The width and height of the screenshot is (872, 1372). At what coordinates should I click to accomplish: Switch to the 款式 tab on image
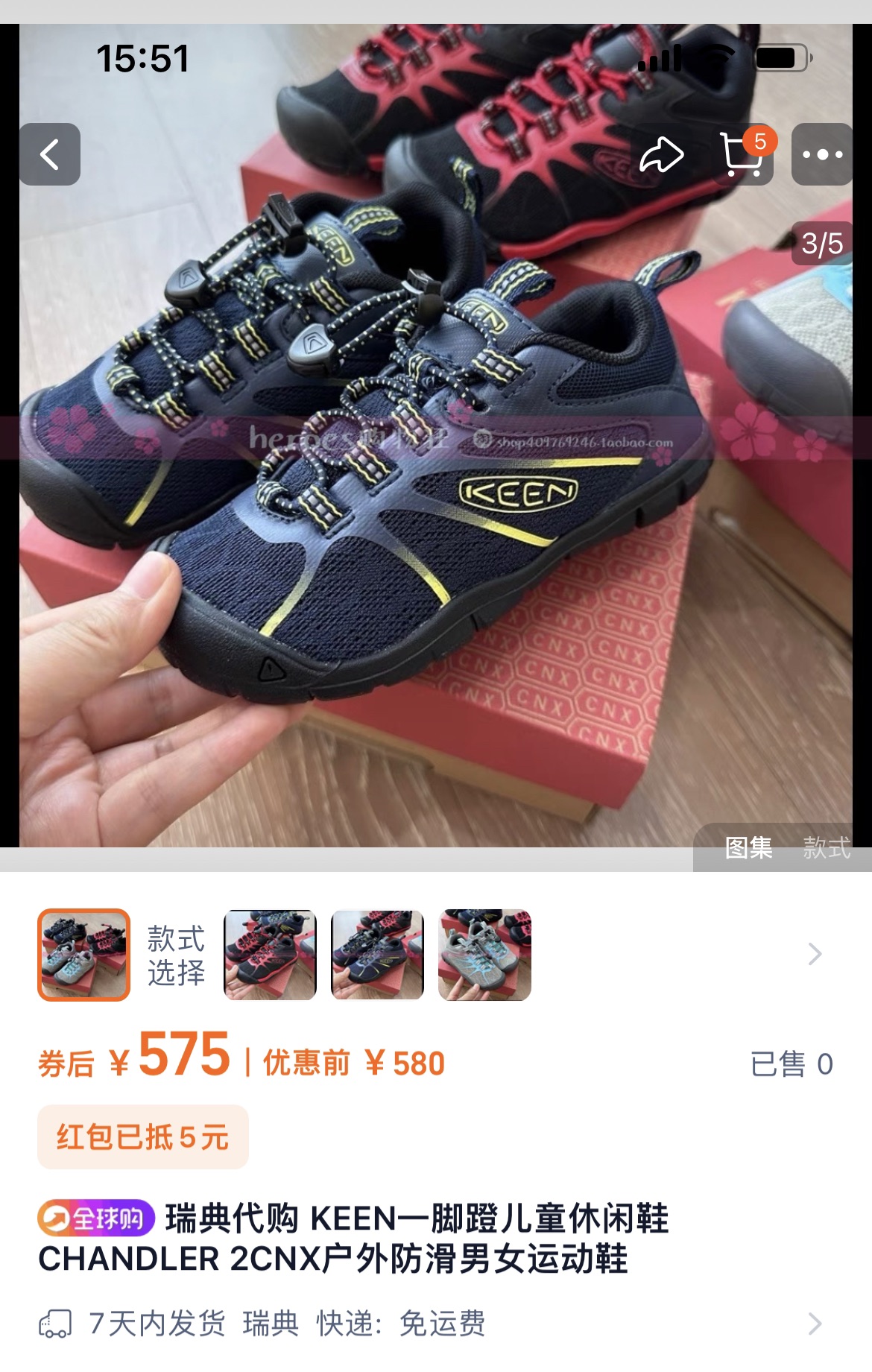click(x=826, y=847)
